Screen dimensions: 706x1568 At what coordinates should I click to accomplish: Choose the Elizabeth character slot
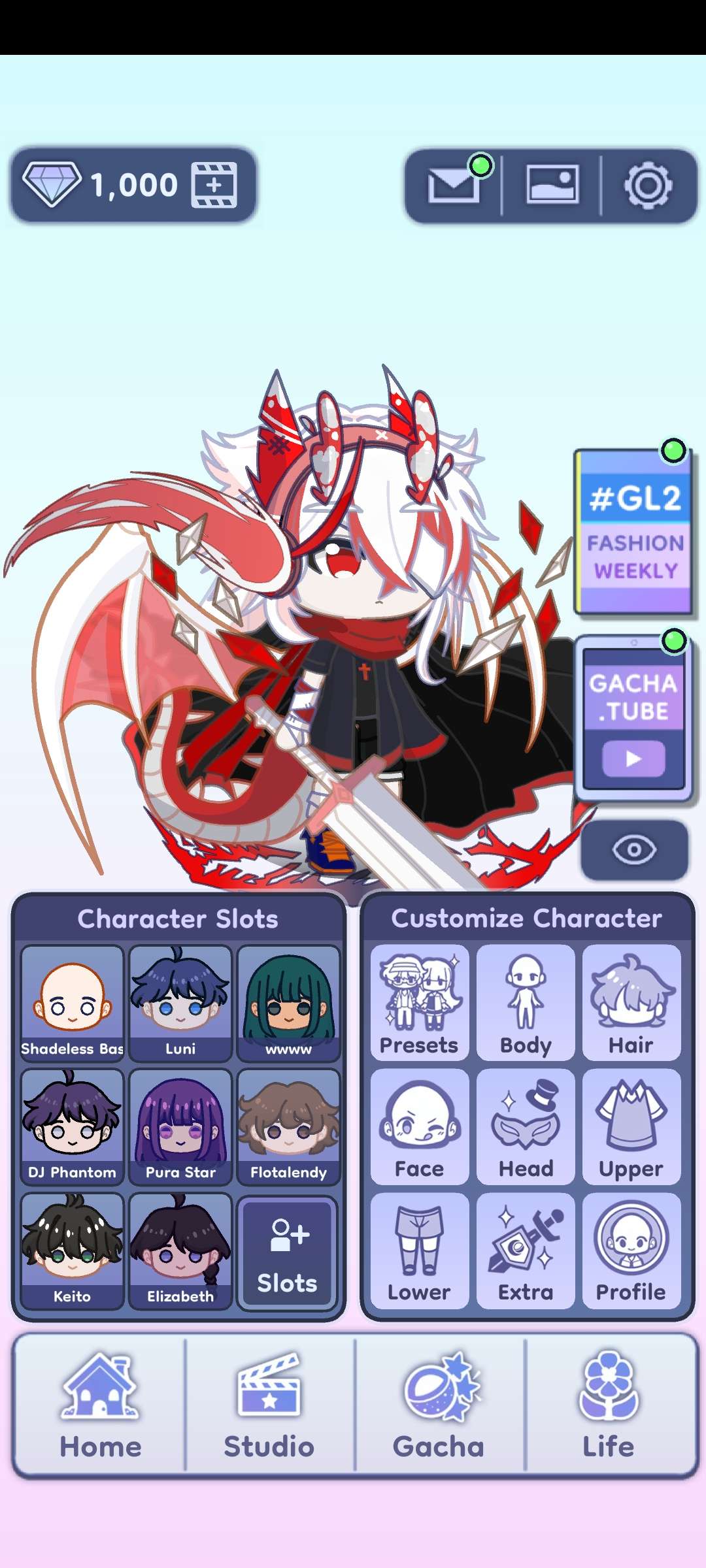180,1250
